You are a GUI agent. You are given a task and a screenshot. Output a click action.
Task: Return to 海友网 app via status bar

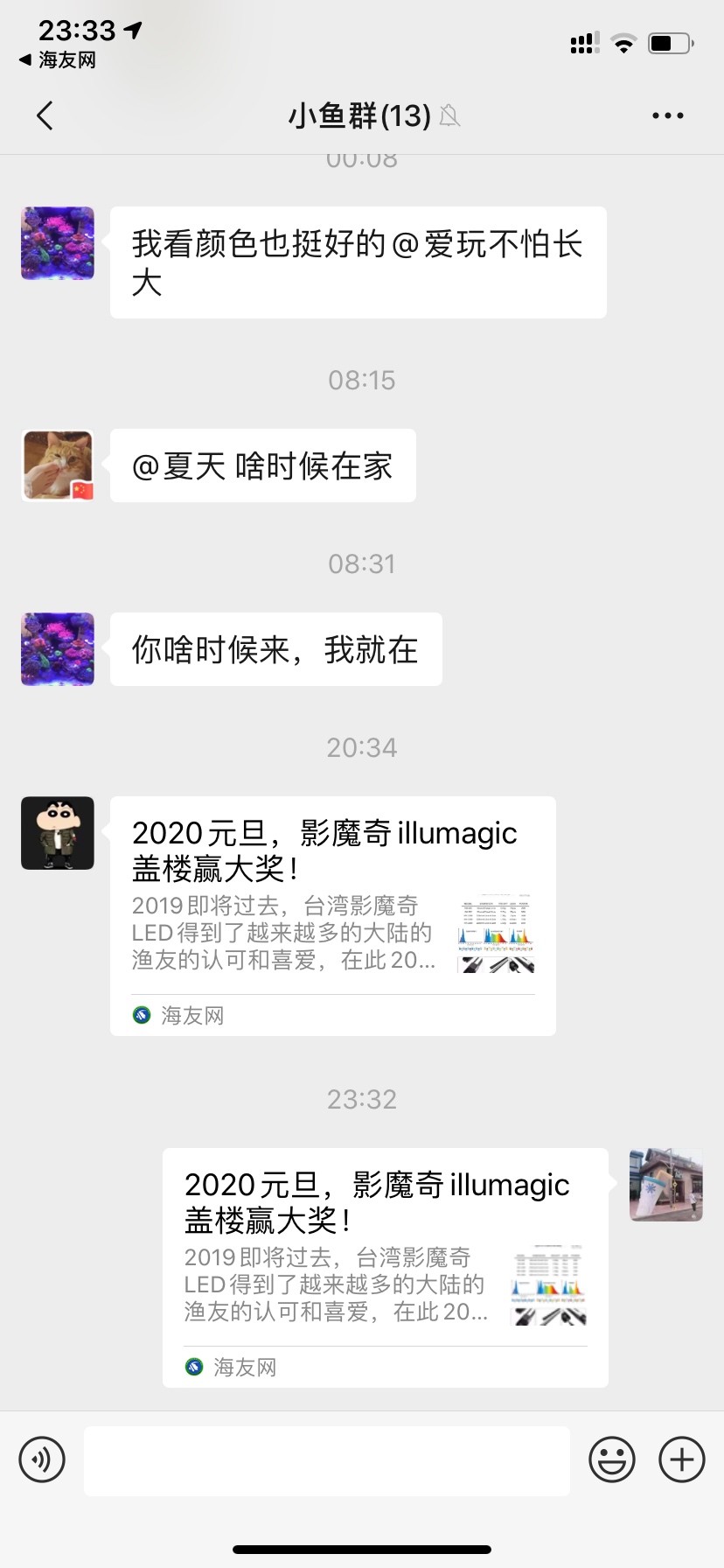tap(58, 60)
